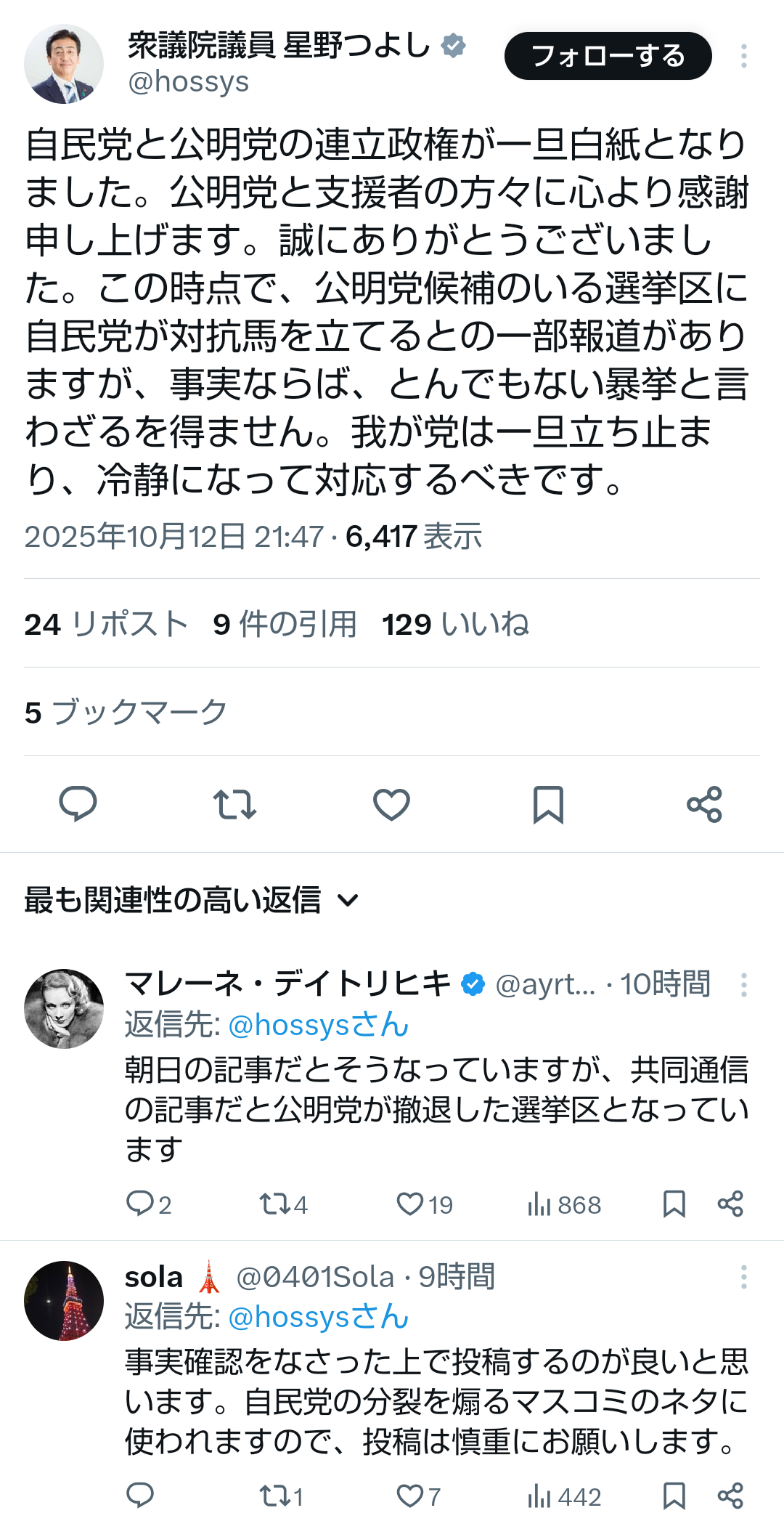
Task: View the 9 件の引用 quotes
Action: click(x=285, y=624)
